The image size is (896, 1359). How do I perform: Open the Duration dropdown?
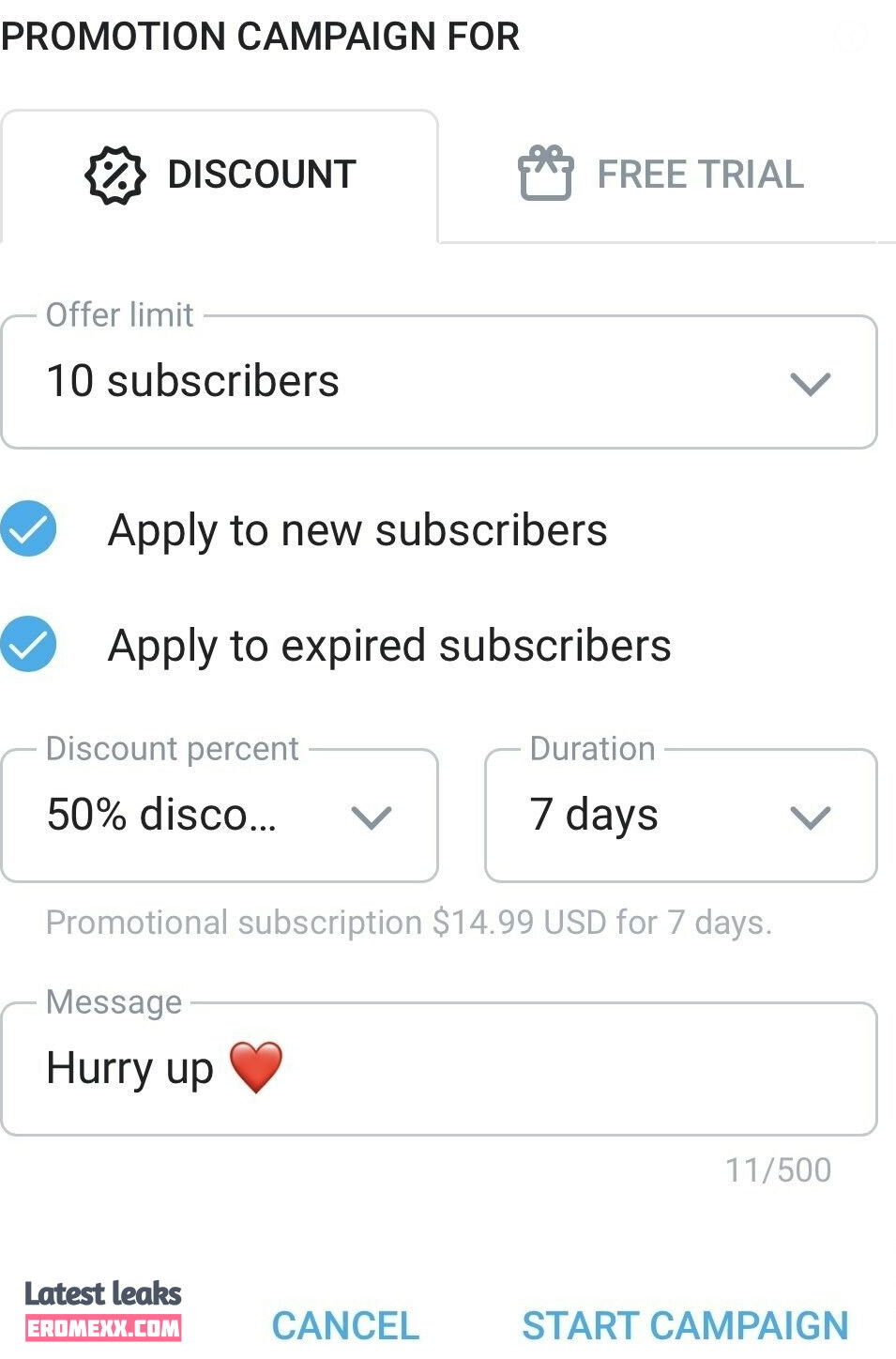tap(680, 815)
